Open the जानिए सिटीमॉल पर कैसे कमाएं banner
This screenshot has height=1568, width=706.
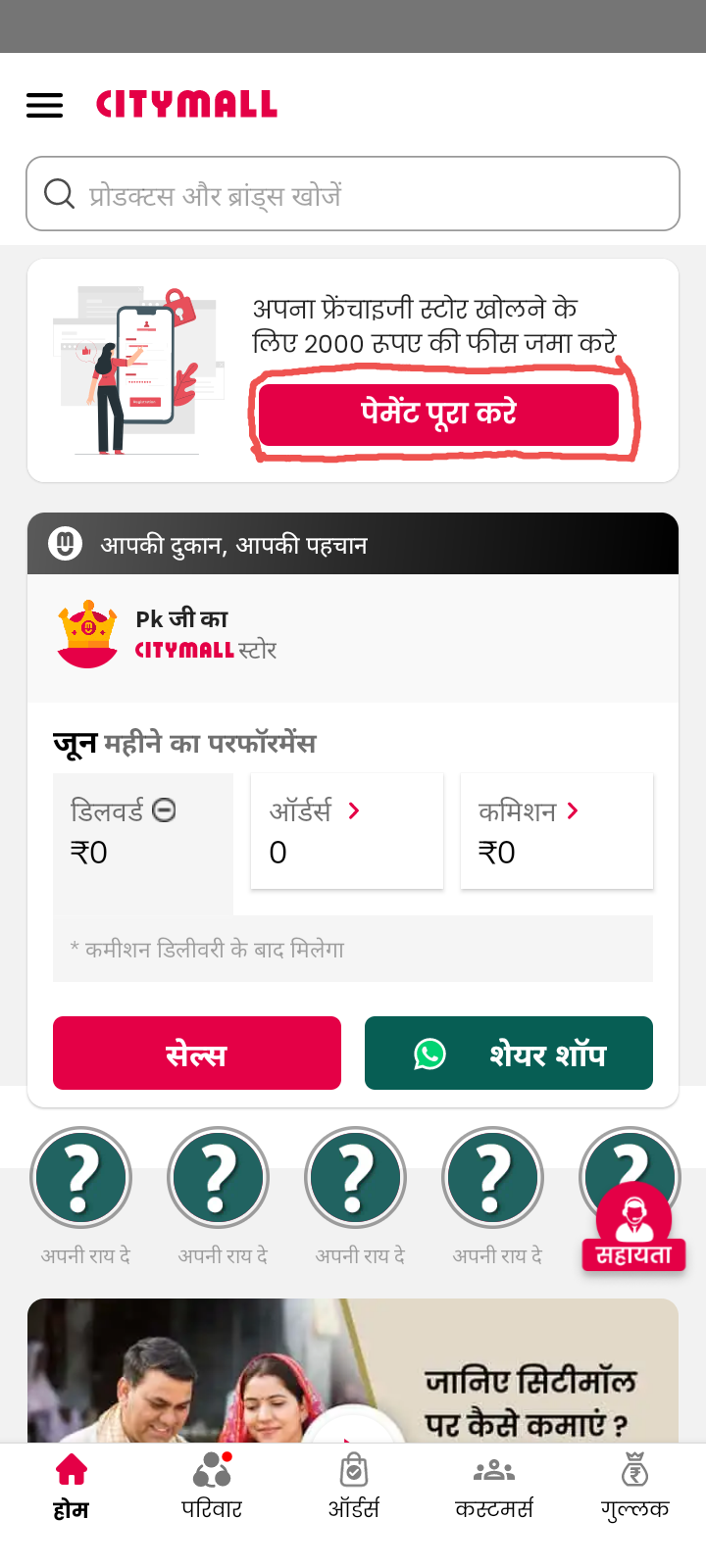[x=353, y=1372]
